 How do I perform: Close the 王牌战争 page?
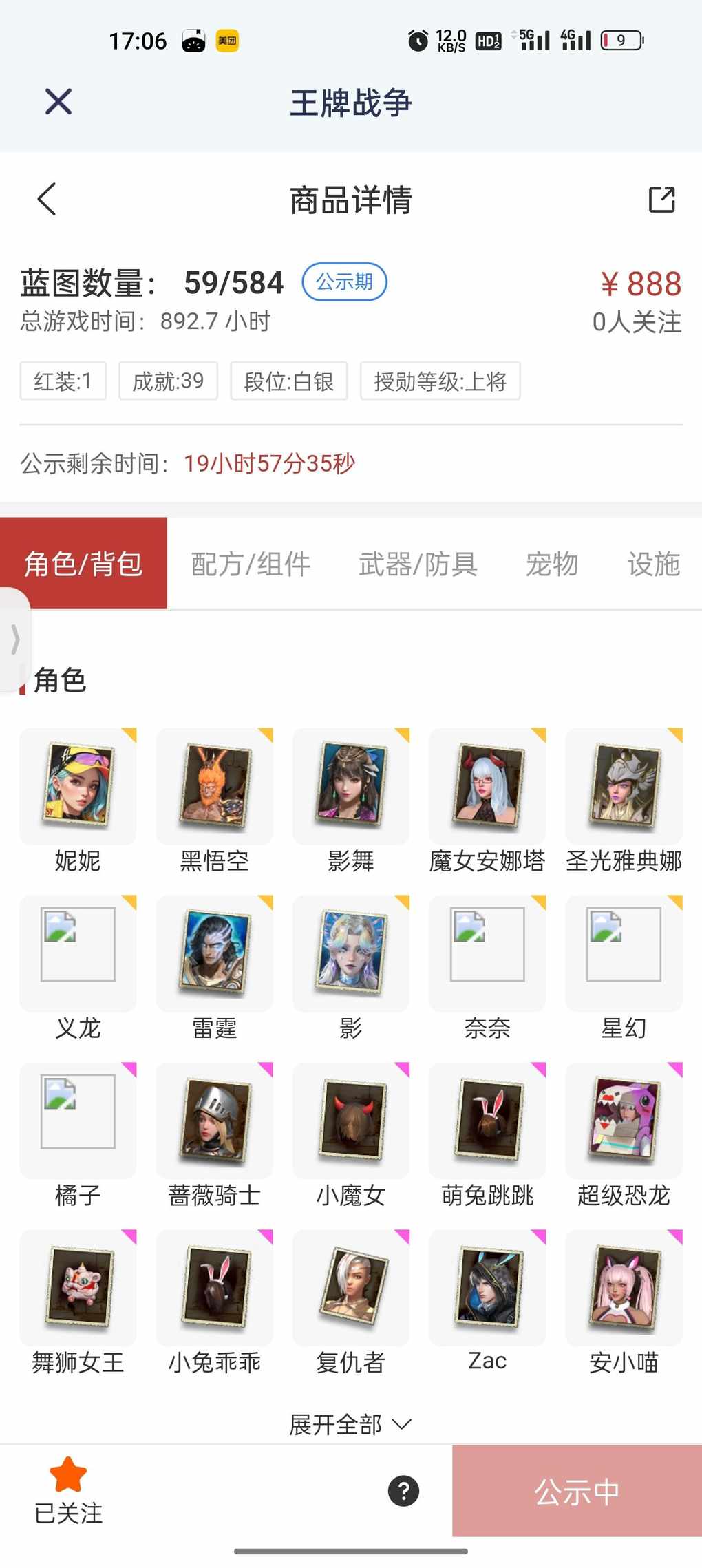click(x=58, y=102)
